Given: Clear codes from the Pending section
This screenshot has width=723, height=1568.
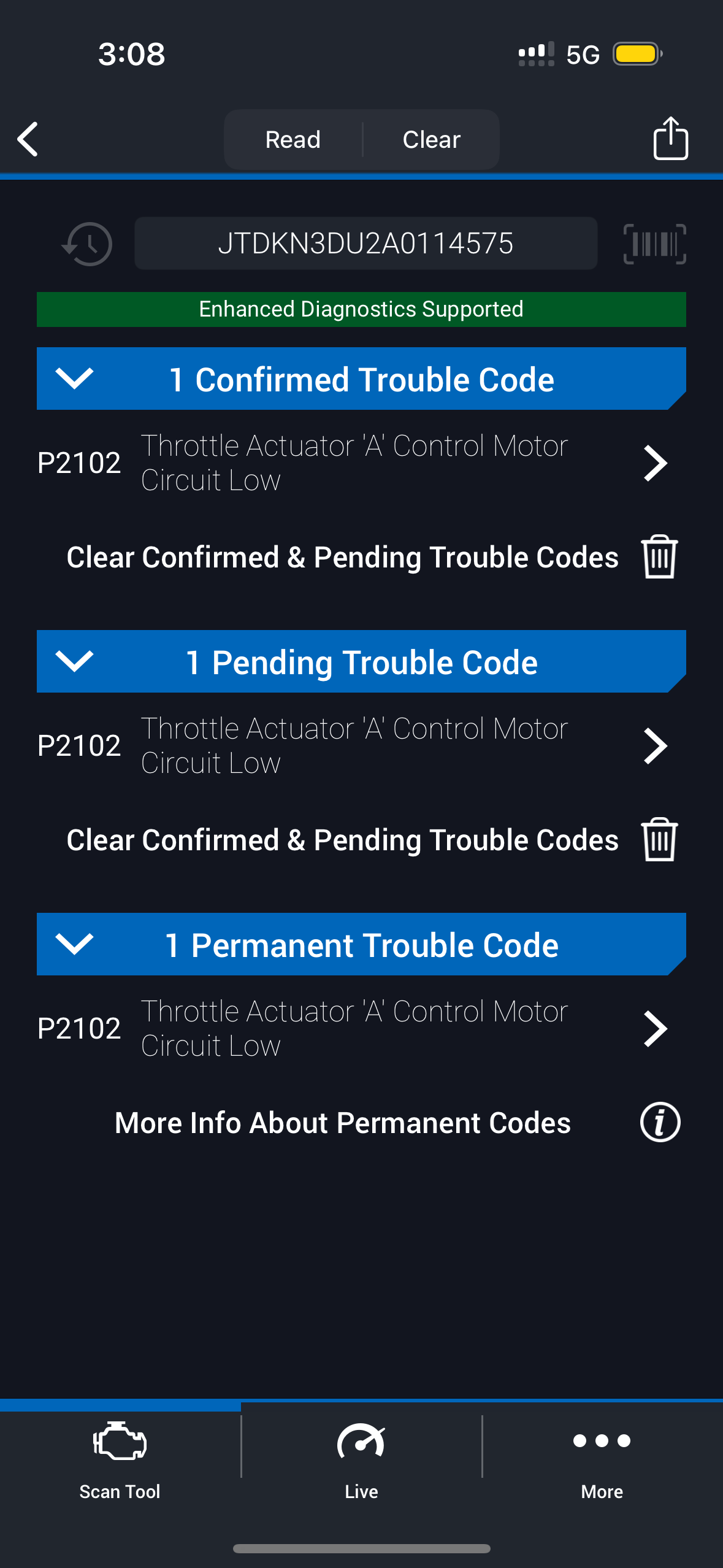Looking at the screenshot, I should [x=659, y=840].
